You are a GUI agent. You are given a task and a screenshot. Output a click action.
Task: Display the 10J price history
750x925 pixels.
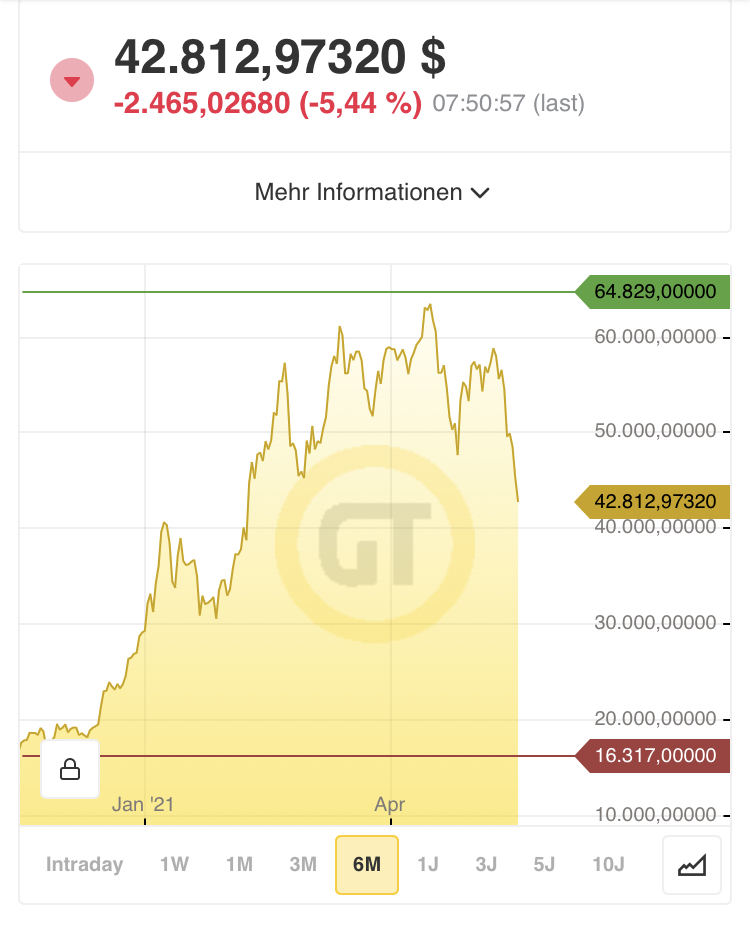(608, 864)
